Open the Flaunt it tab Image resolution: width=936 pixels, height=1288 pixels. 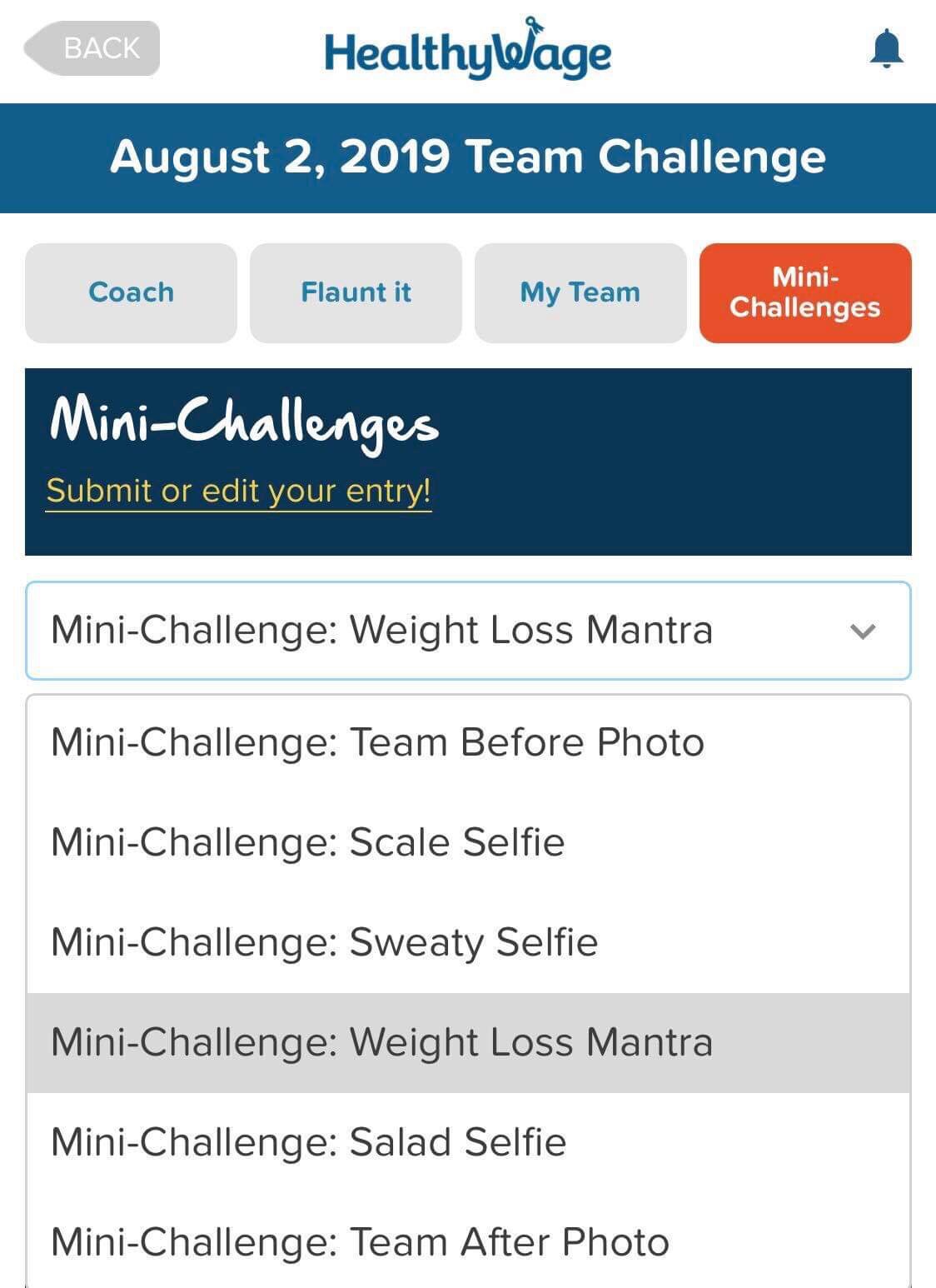tap(356, 292)
